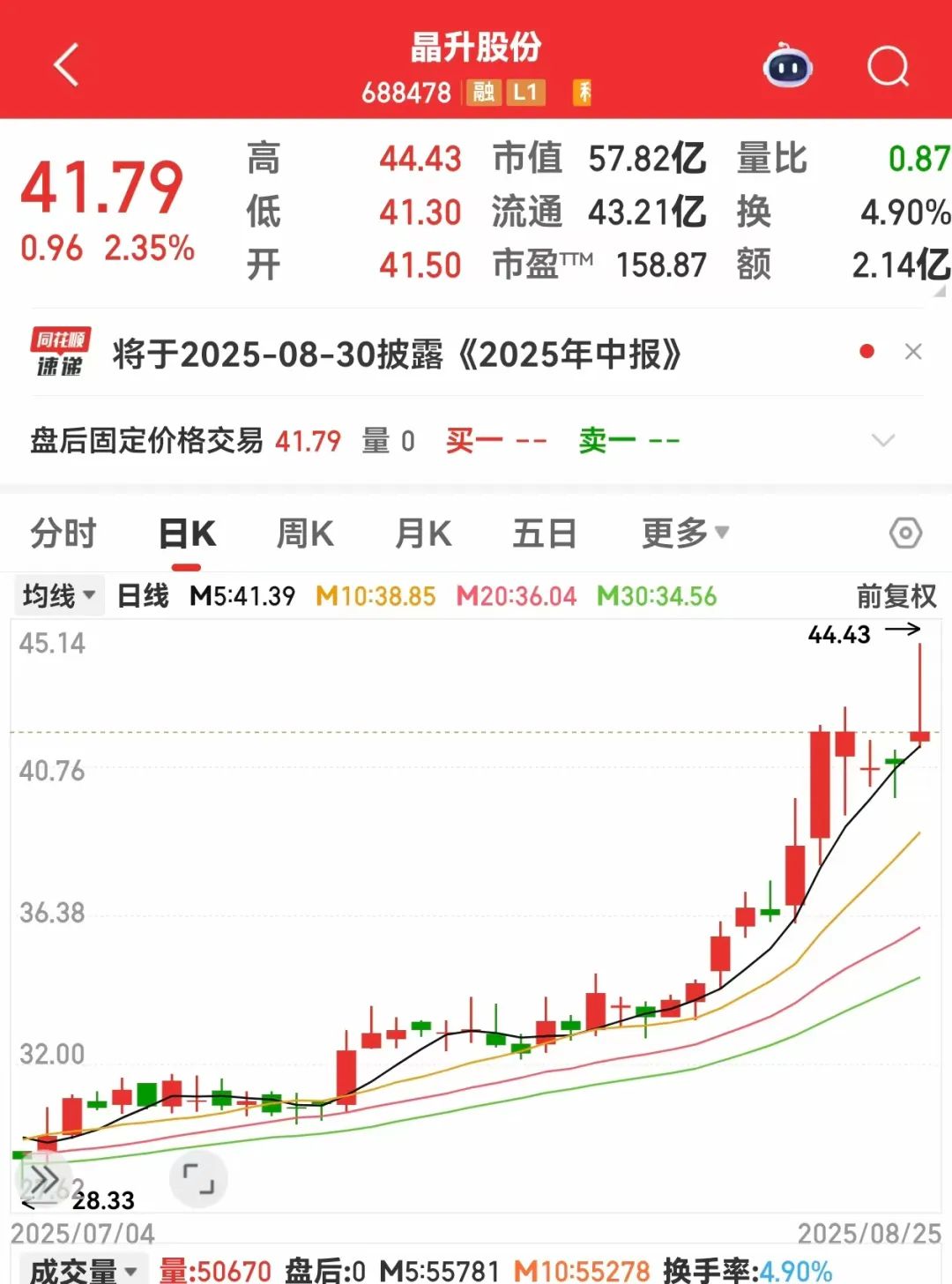Open the 成交量 indicator dropdown
Viewport: 952px width, 1284px height.
tap(81, 1271)
